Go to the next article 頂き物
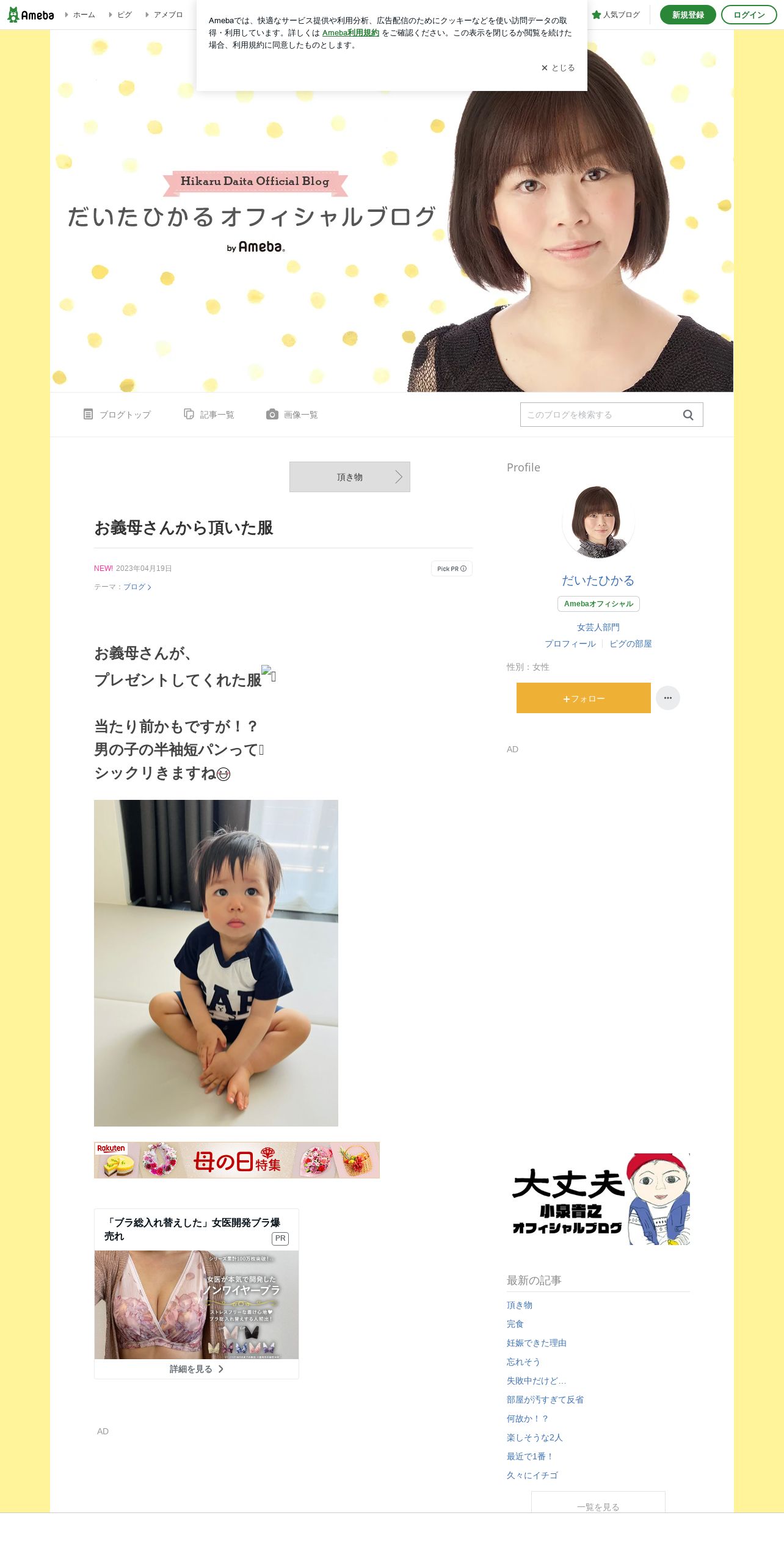Screen dimensions: 784x1568 pos(350,477)
